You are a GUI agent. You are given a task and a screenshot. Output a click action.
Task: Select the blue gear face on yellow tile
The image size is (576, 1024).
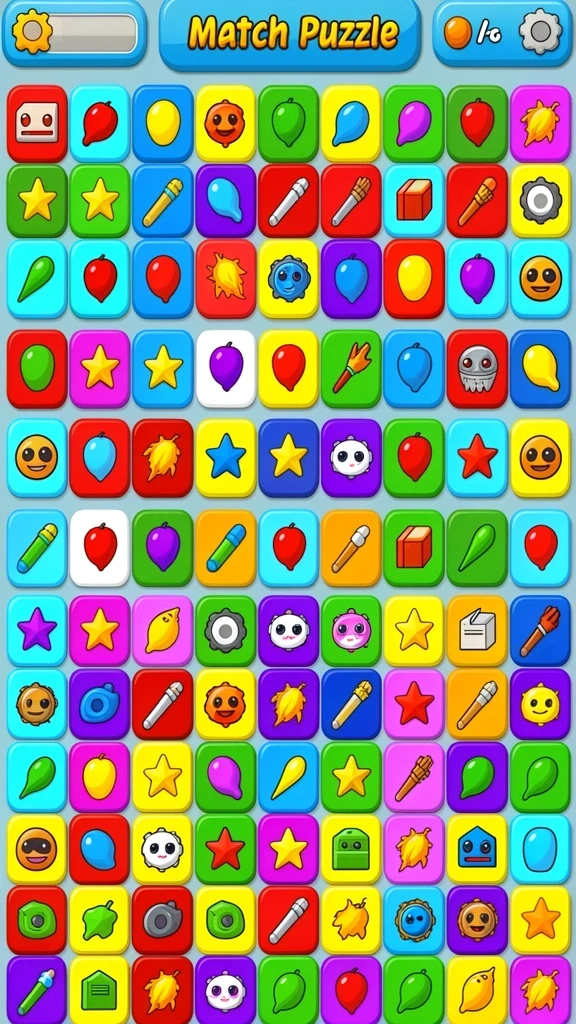289,279
